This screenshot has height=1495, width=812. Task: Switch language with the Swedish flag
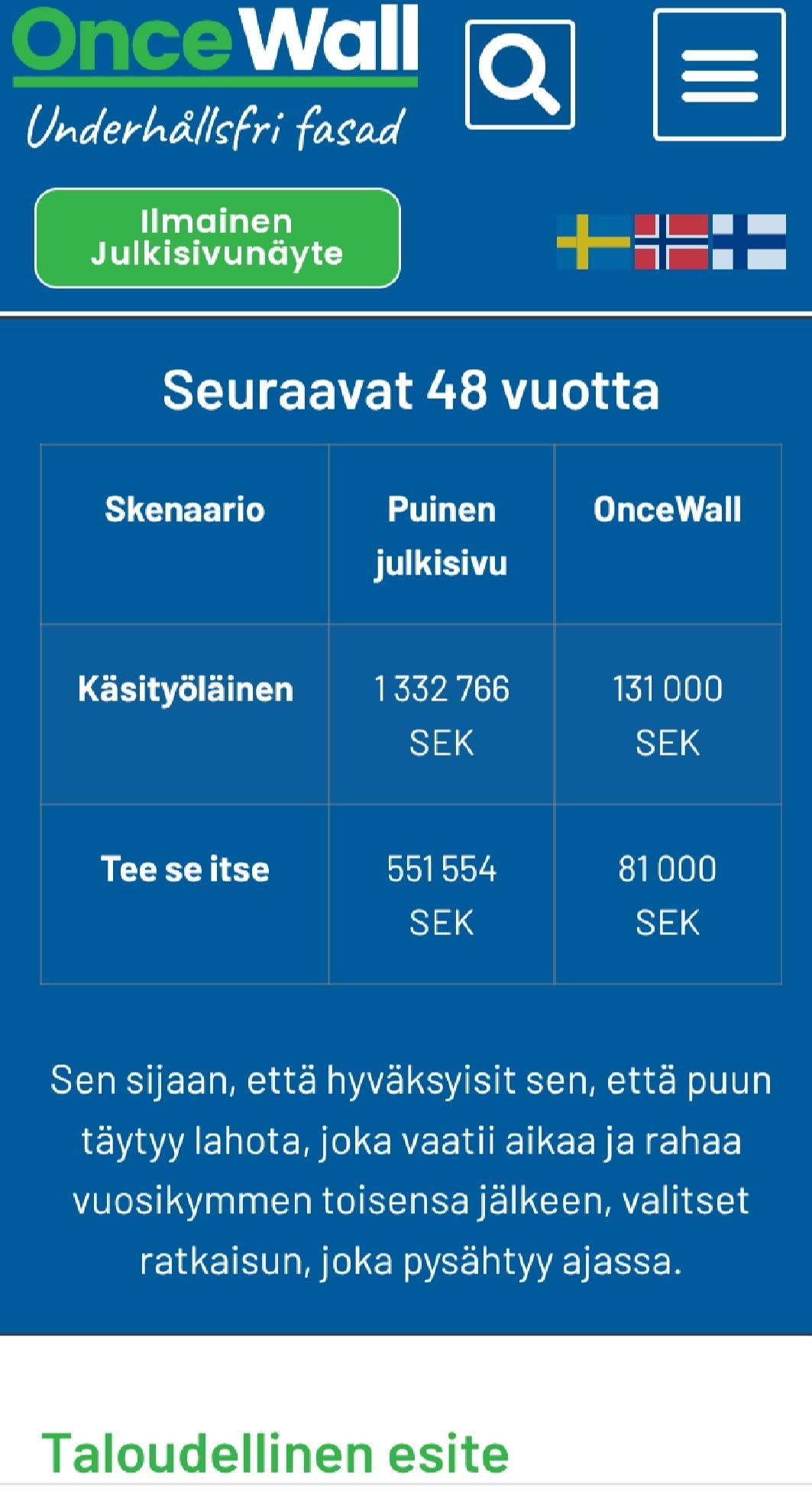pyautogui.click(x=594, y=241)
